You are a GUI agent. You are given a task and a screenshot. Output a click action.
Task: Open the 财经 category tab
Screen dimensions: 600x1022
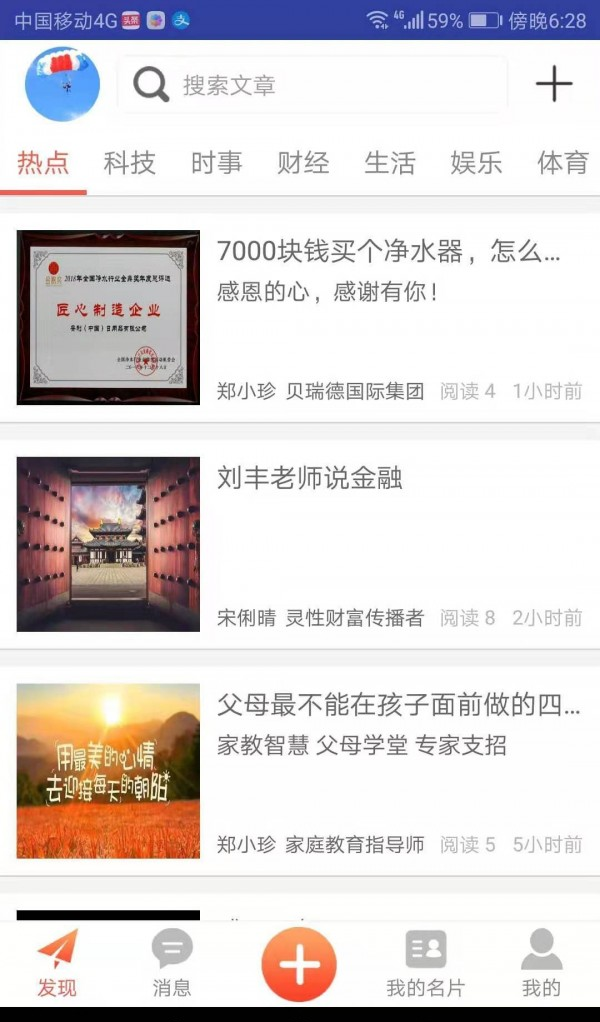303,163
